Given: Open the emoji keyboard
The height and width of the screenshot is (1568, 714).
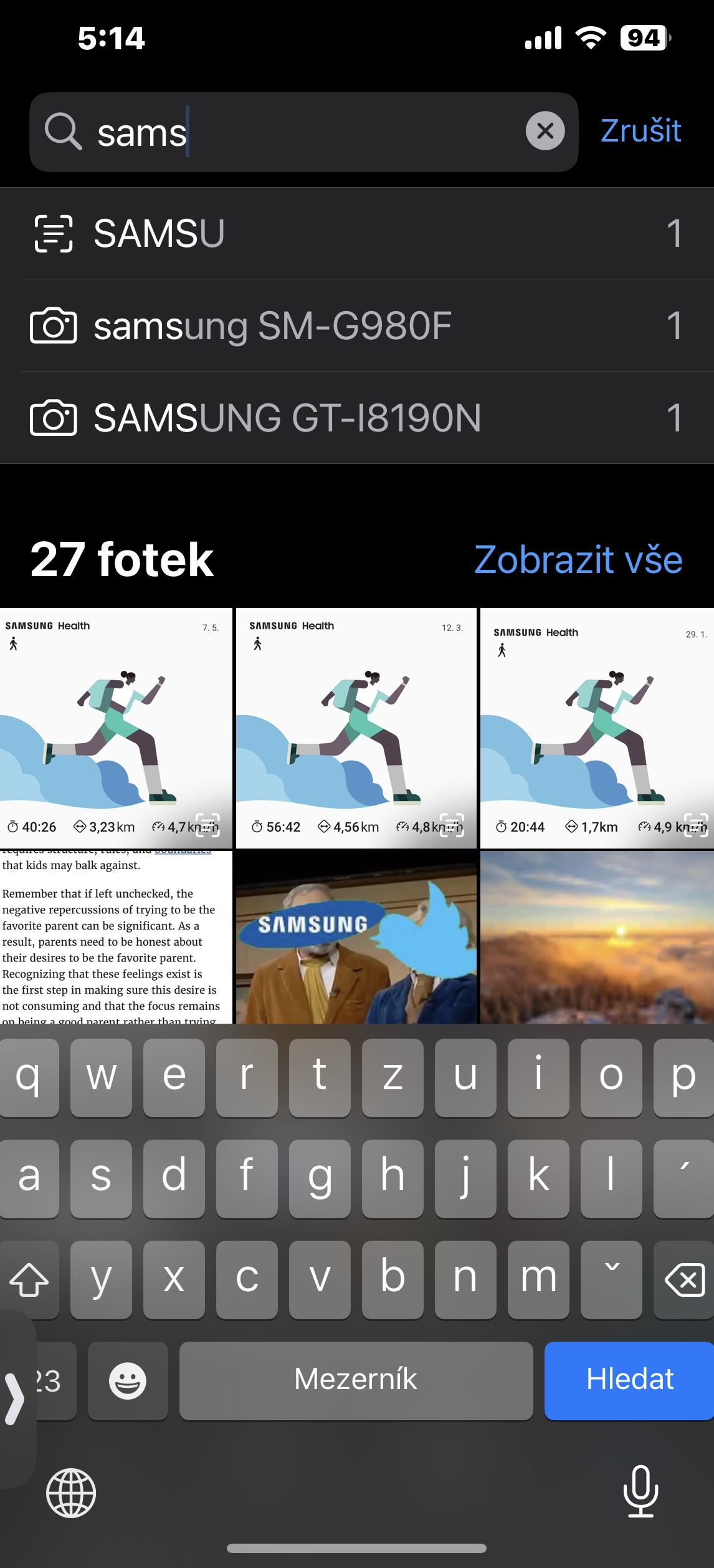Looking at the screenshot, I should pos(128,1380).
